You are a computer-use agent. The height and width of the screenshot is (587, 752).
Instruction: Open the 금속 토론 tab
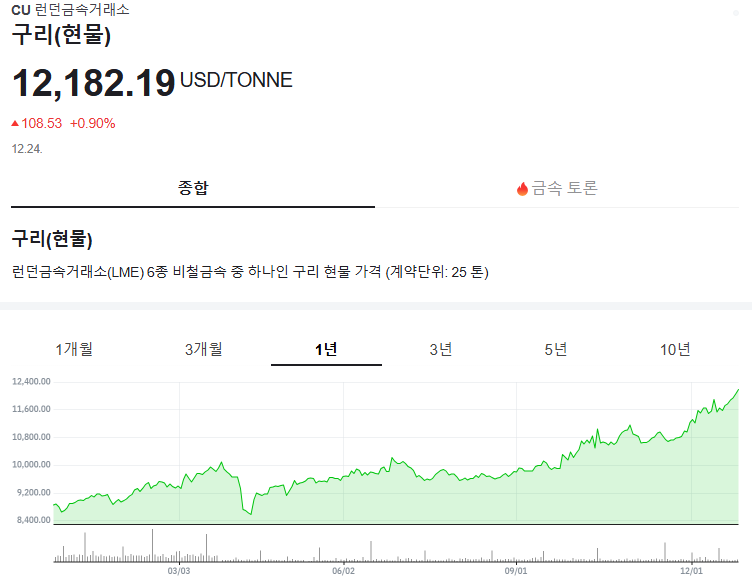tap(558, 188)
